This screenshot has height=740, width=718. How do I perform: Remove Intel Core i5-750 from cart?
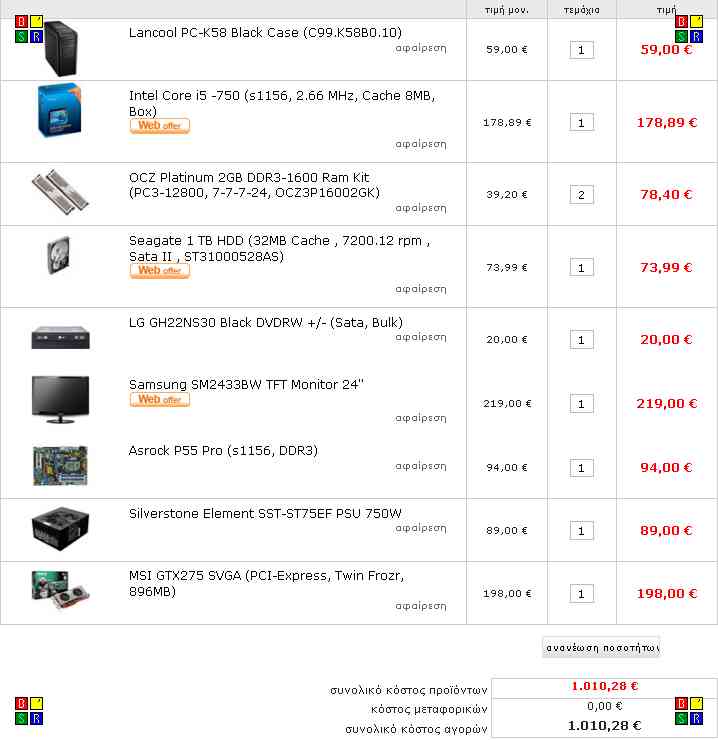click(x=420, y=144)
